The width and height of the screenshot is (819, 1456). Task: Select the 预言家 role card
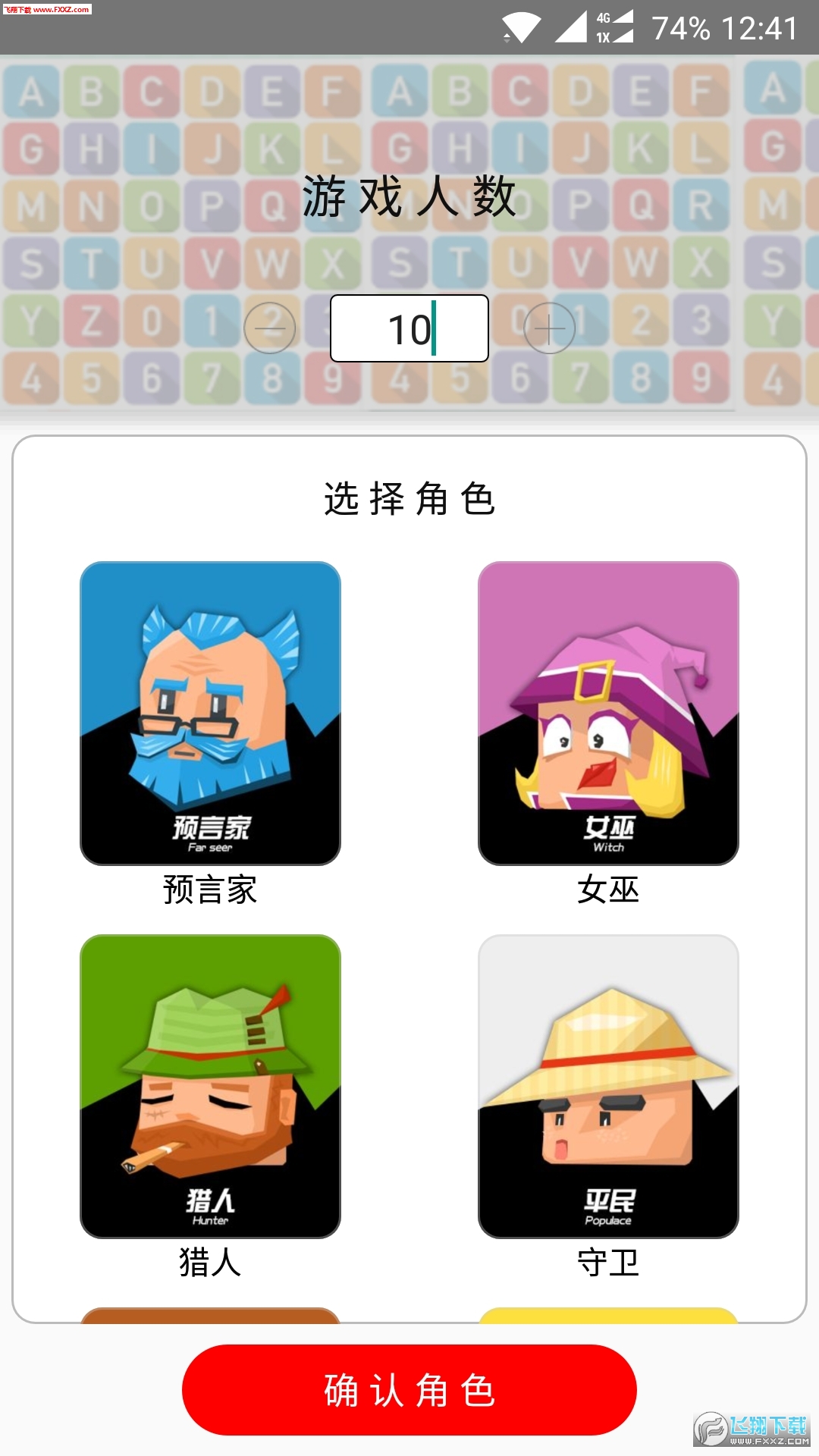[210, 713]
